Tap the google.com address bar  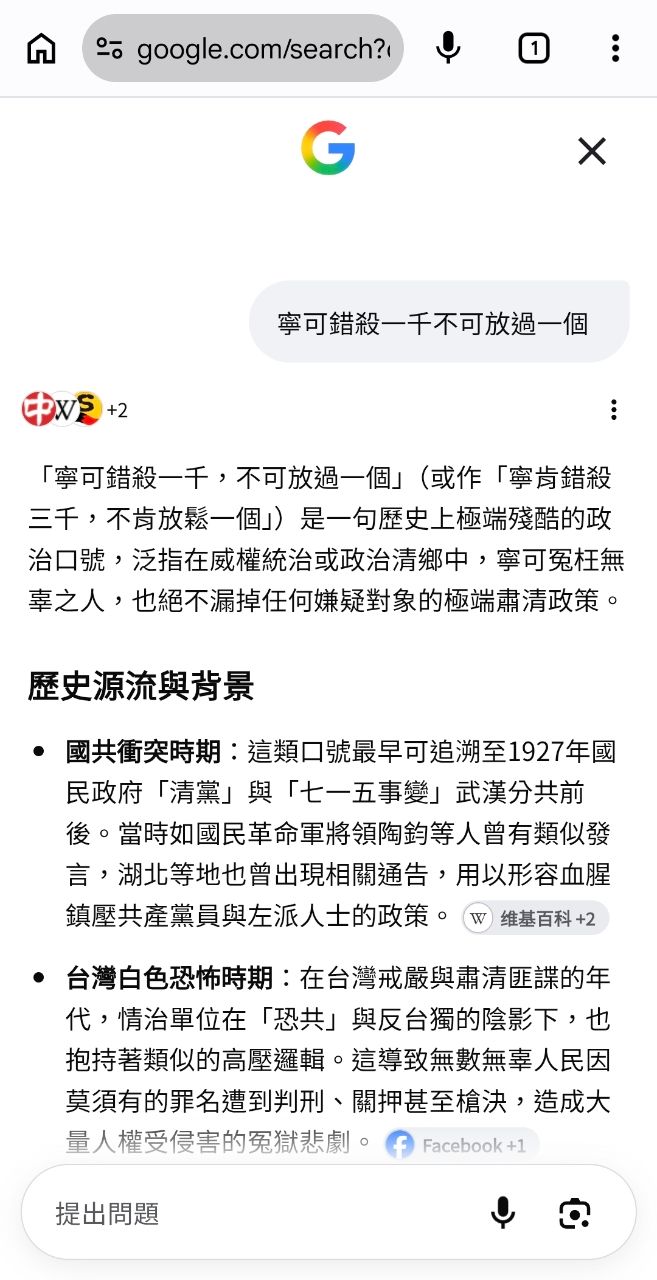coord(243,48)
